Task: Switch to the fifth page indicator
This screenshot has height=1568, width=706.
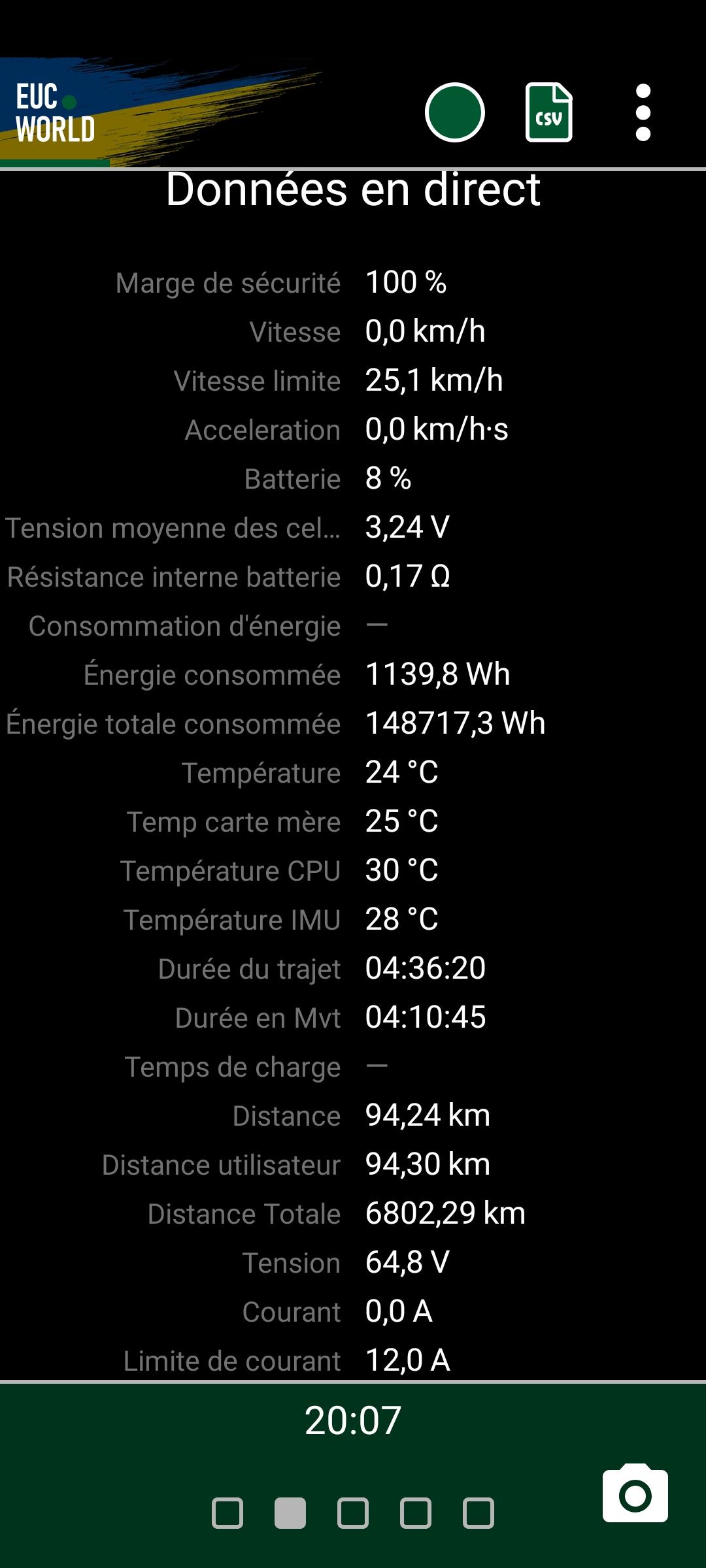Action: (x=479, y=1513)
